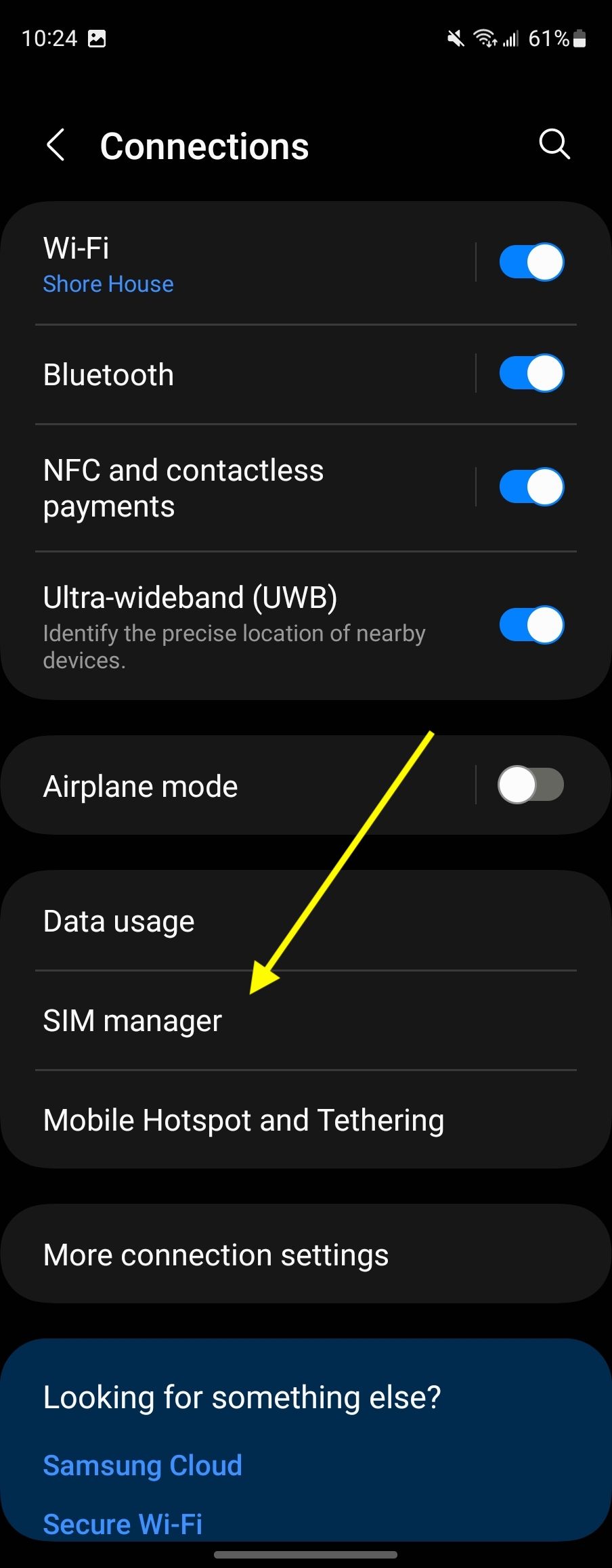Screen dimensions: 612x1568
Task: Tap the mute icon in the status bar
Action: (454, 39)
